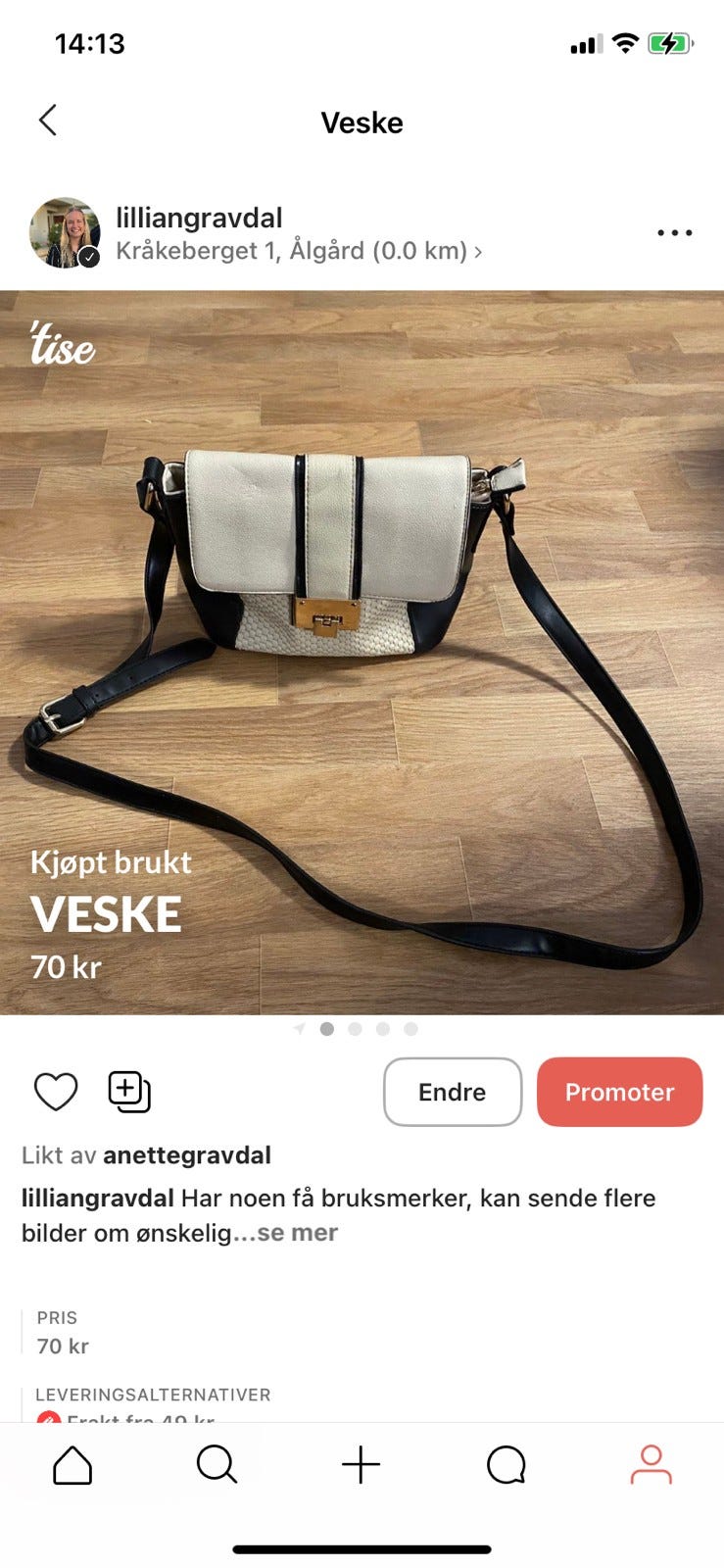This screenshot has width=724, height=1568.
Task: Expand the Kråkeberget location details
Action: (294, 251)
